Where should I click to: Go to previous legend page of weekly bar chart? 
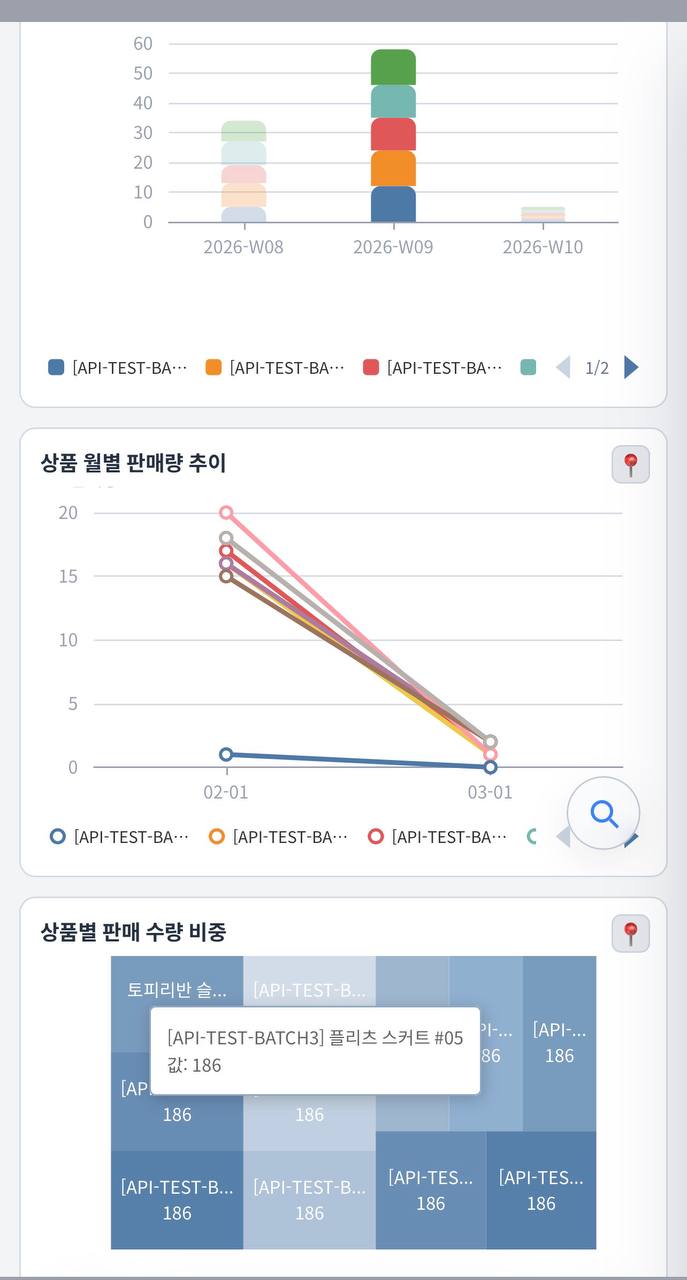563,367
